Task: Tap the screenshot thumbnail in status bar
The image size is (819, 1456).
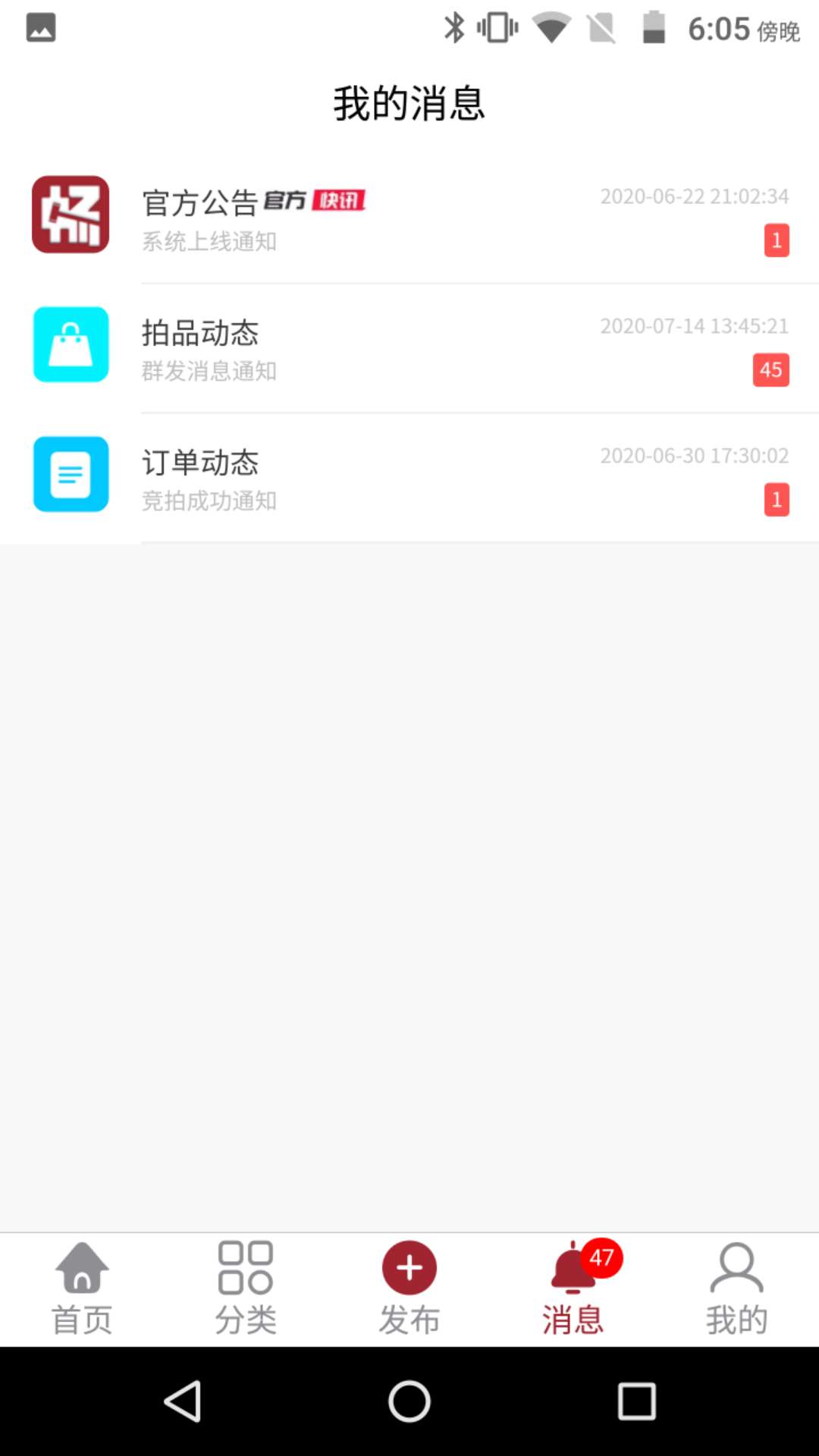Action: (x=40, y=27)
